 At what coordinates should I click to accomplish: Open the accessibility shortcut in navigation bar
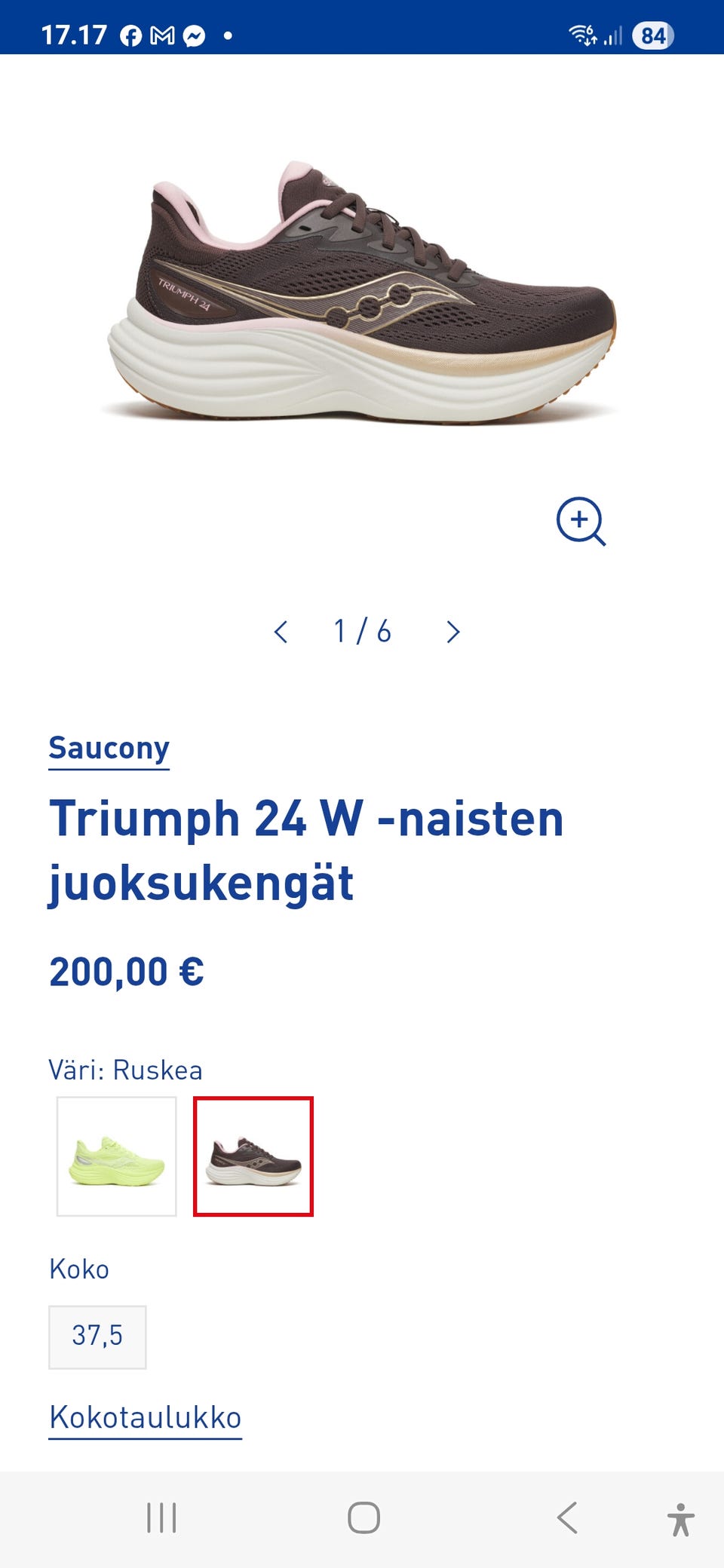(x=680, y=1519)
